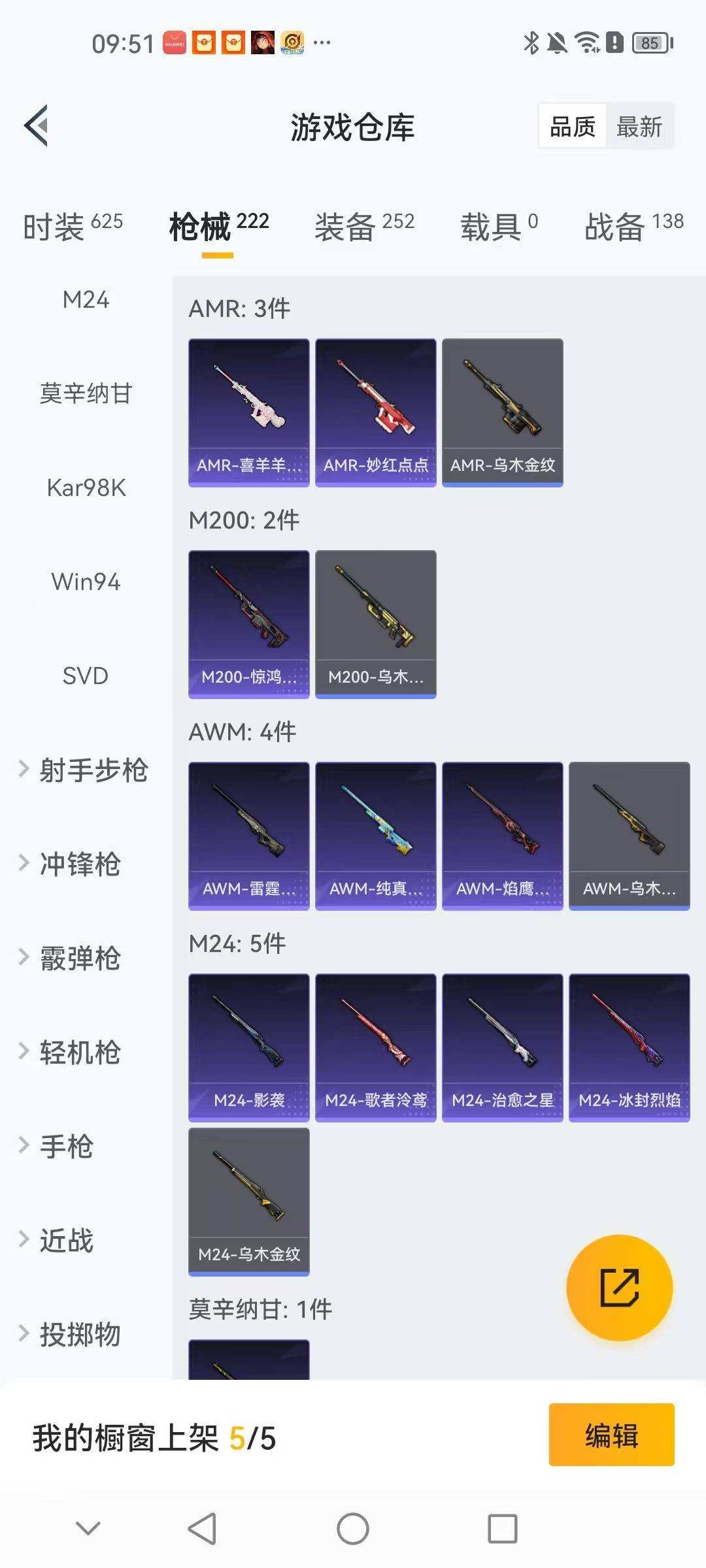The image size is (706, 1568).
Task: Tap the M24-冰封烈焰 skin
Action: 630,1046
